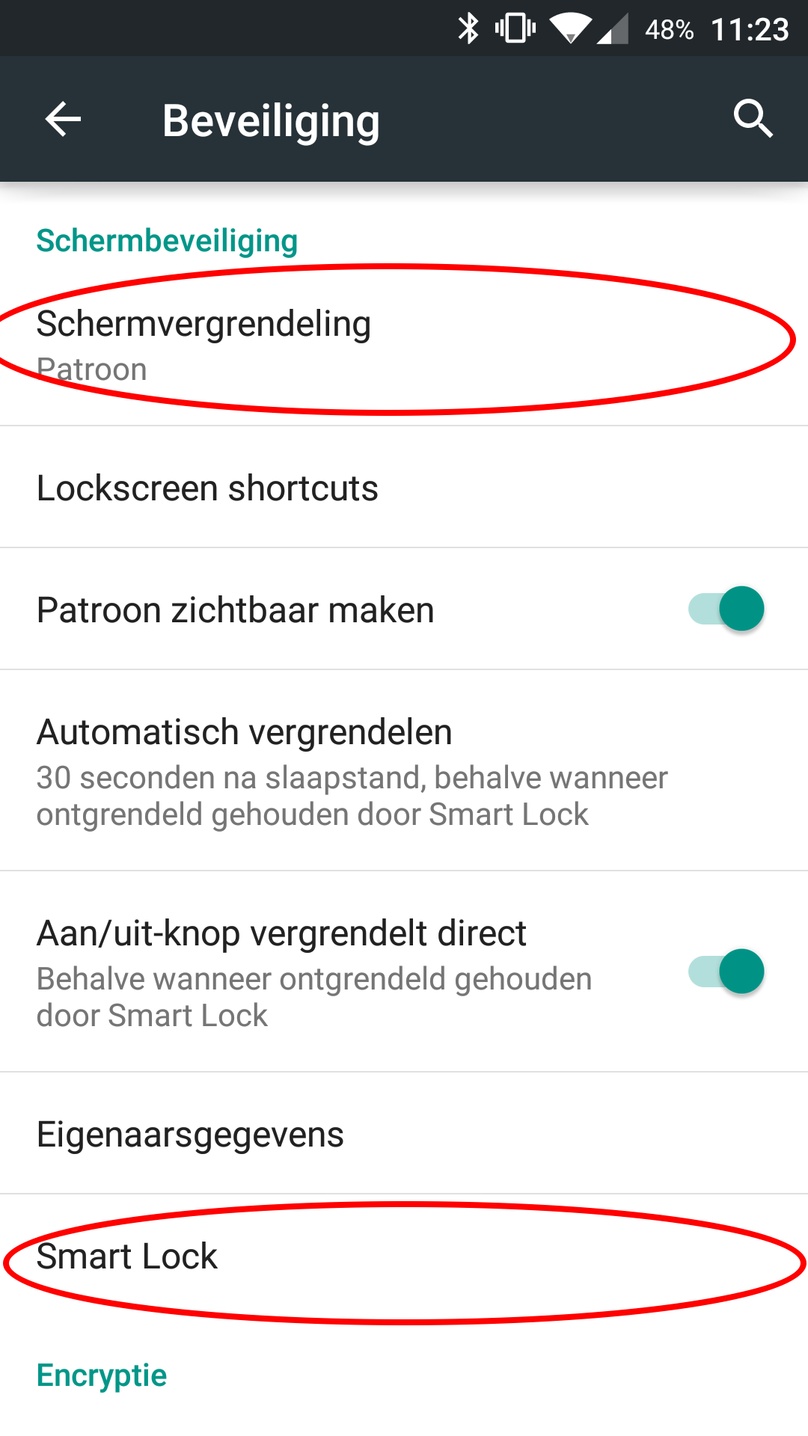Toggle Patroon zichtbaar maken switch
808x1436 pixels.
(726, 609)
